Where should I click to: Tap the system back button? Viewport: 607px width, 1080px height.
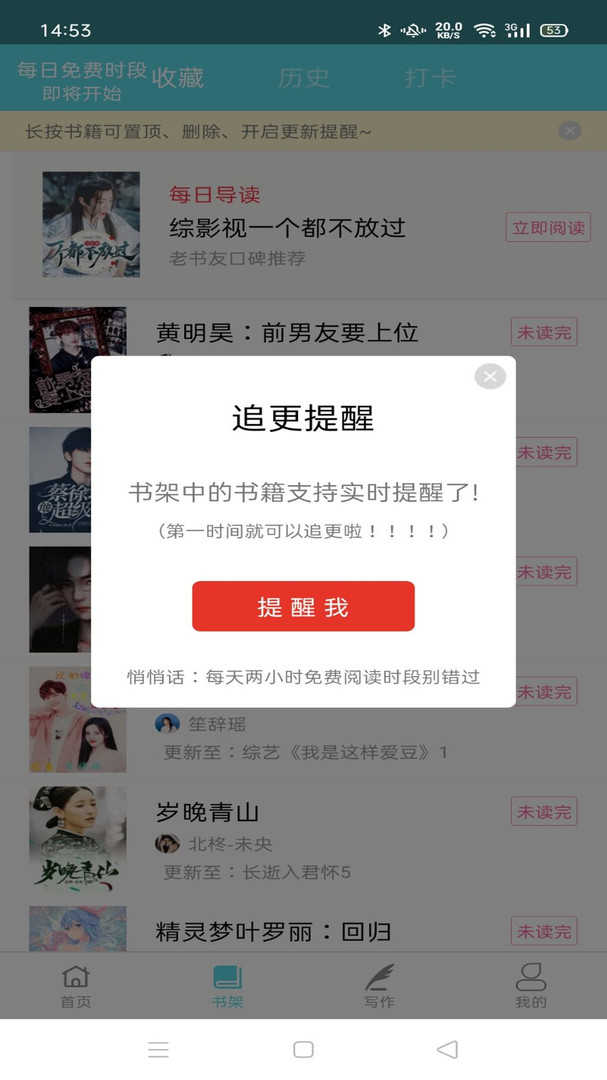tap(448, 1049)
